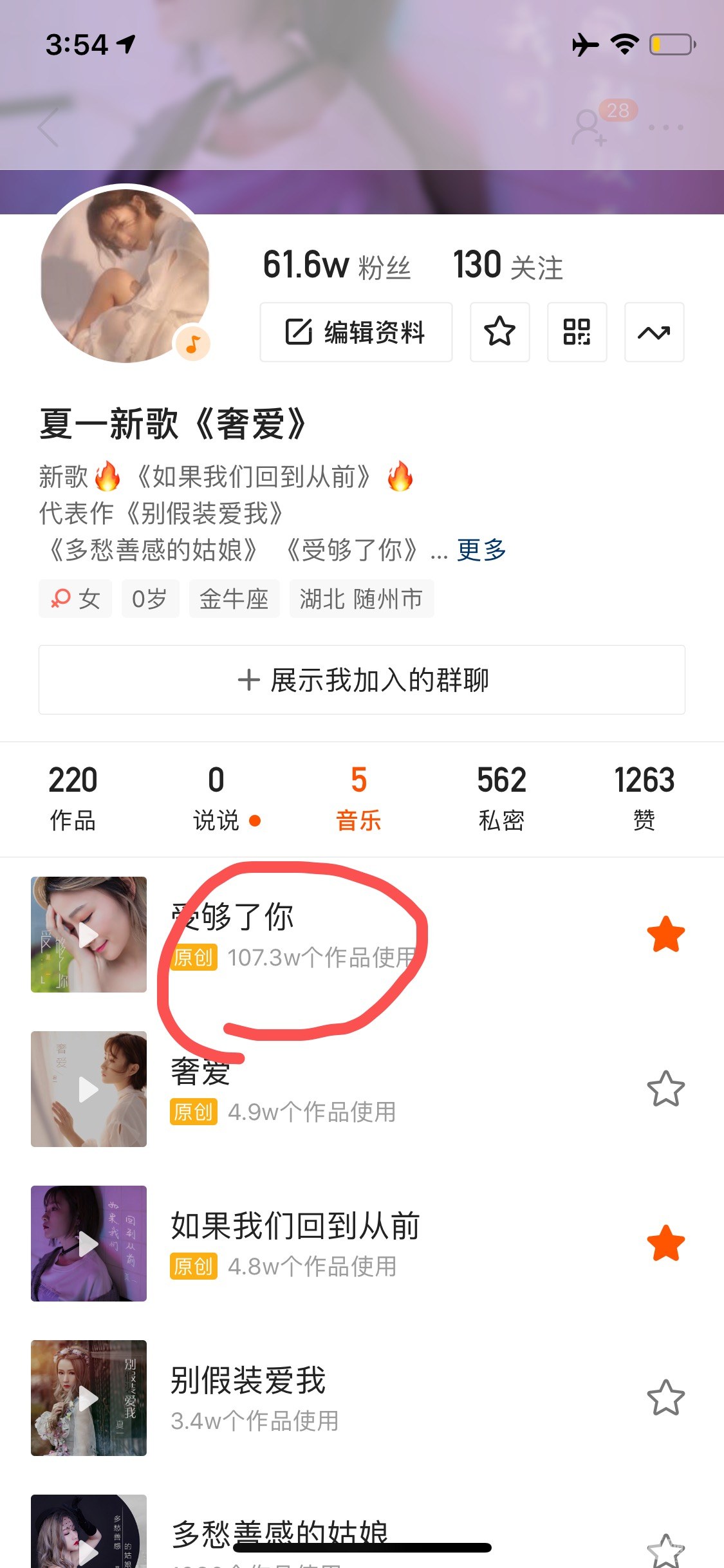Favorite the song 奢爱
The image size is (724, 1568).
(665, 1089)
